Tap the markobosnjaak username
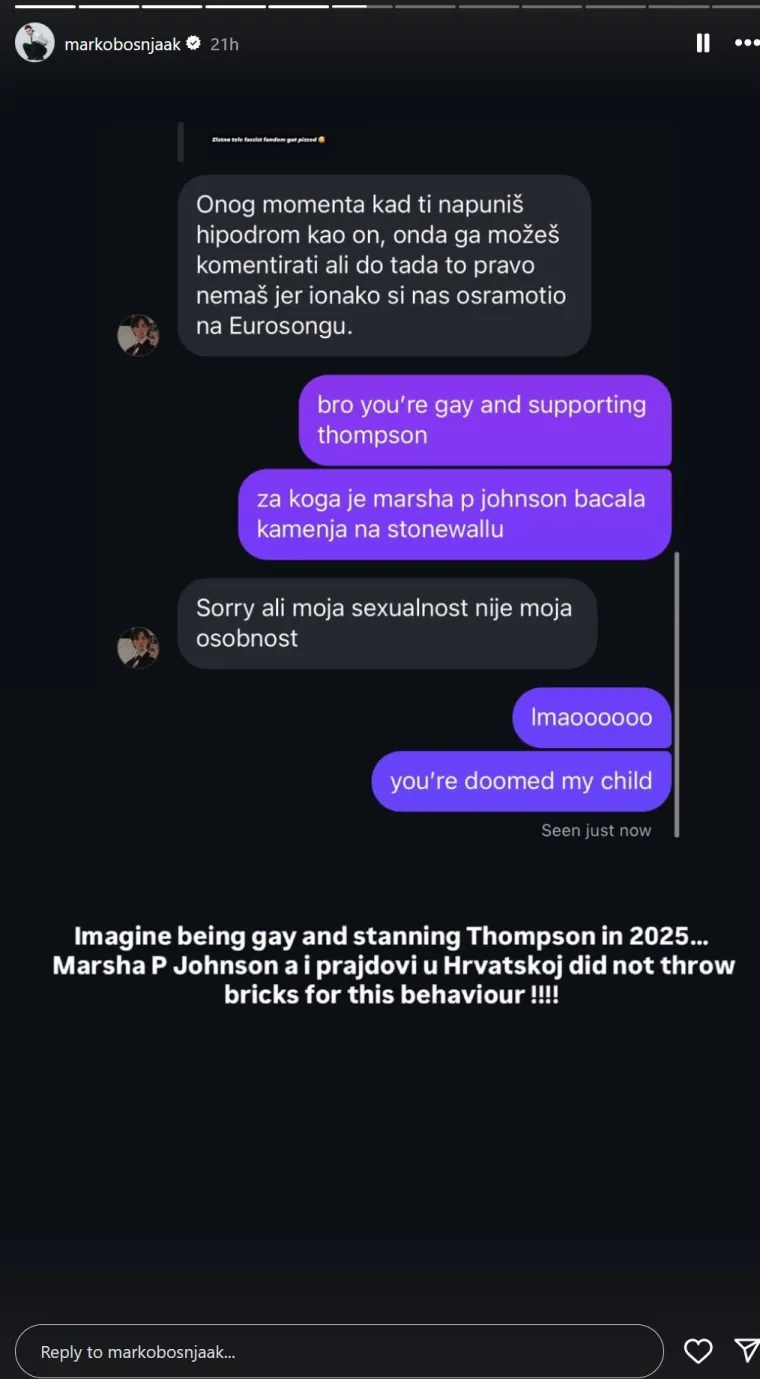760x1379 pixels. (x=123, y=44)
